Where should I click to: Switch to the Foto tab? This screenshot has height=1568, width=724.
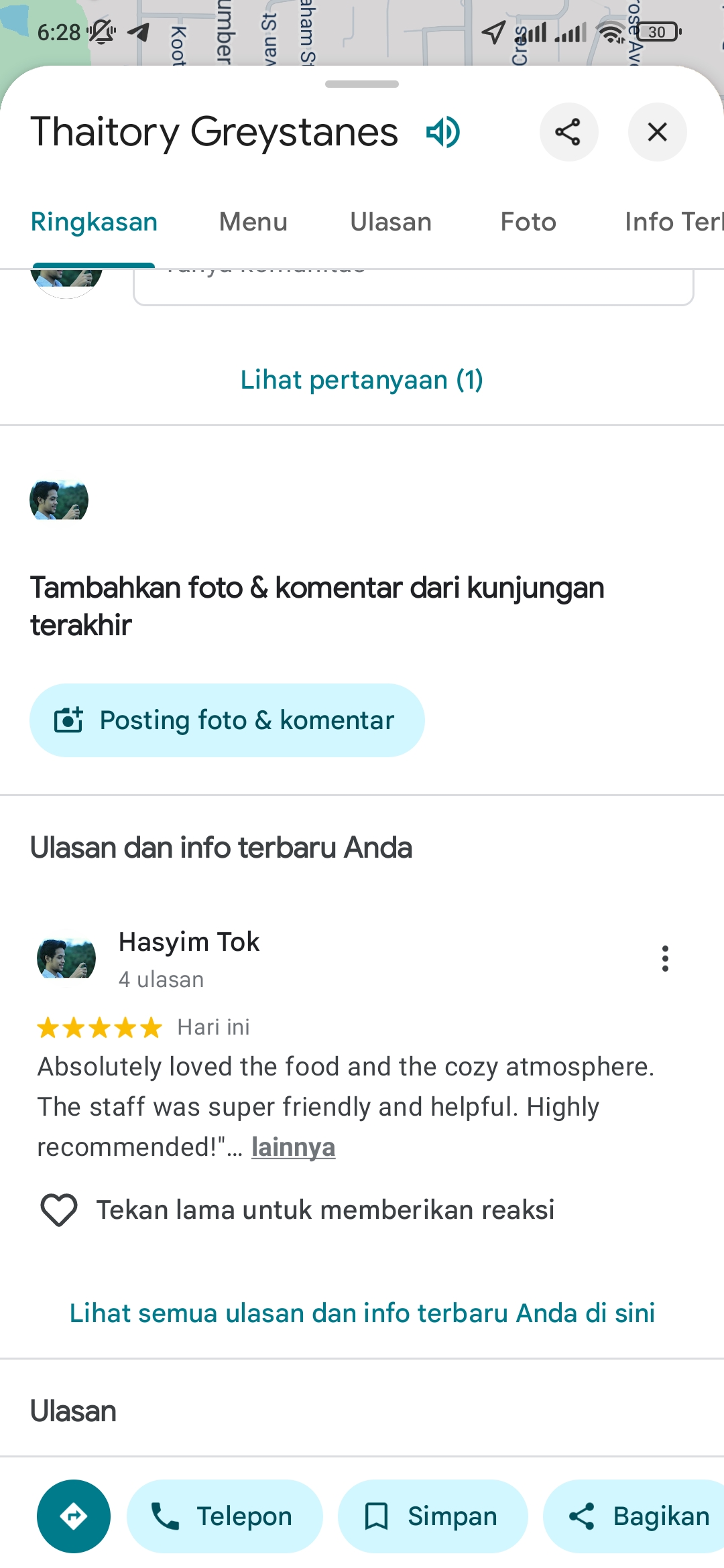click(x=528, y=222)
